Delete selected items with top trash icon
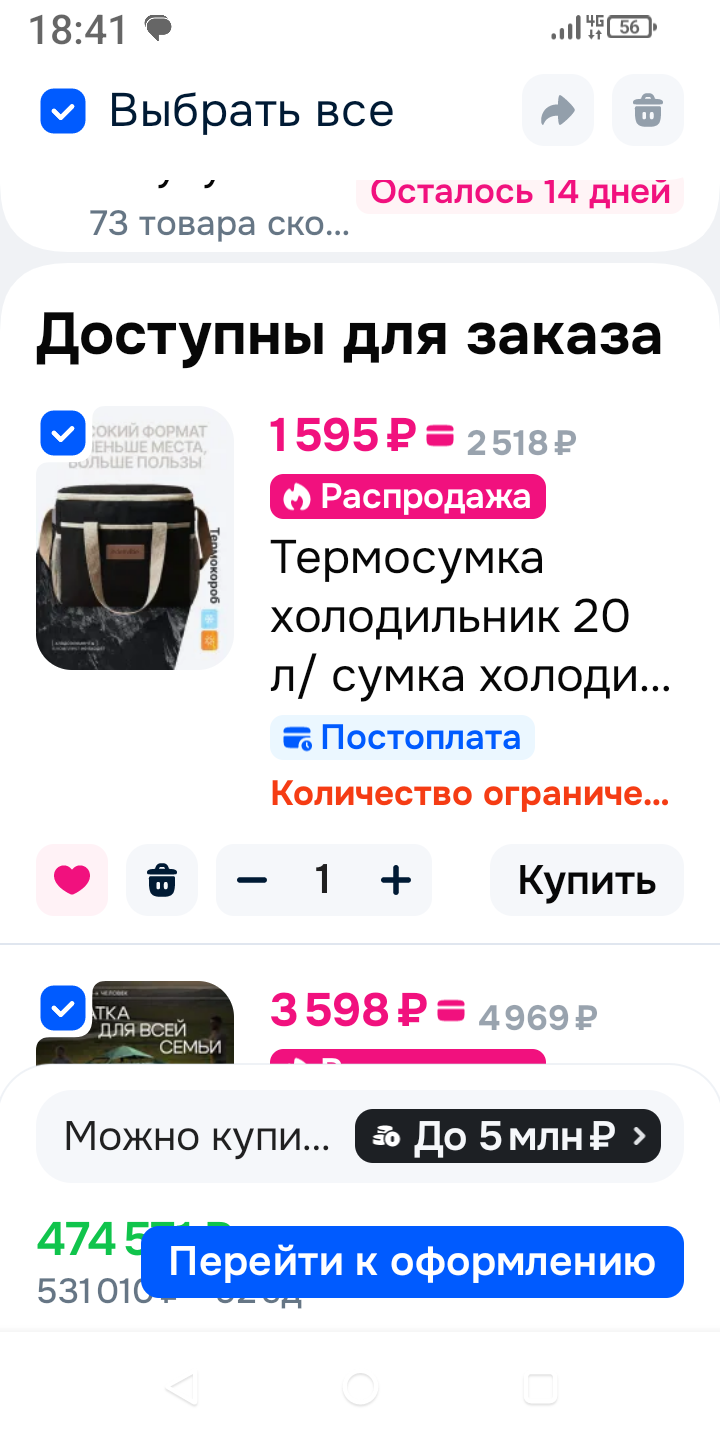Viewport: 720px width, 1440px height. point(648,111)
